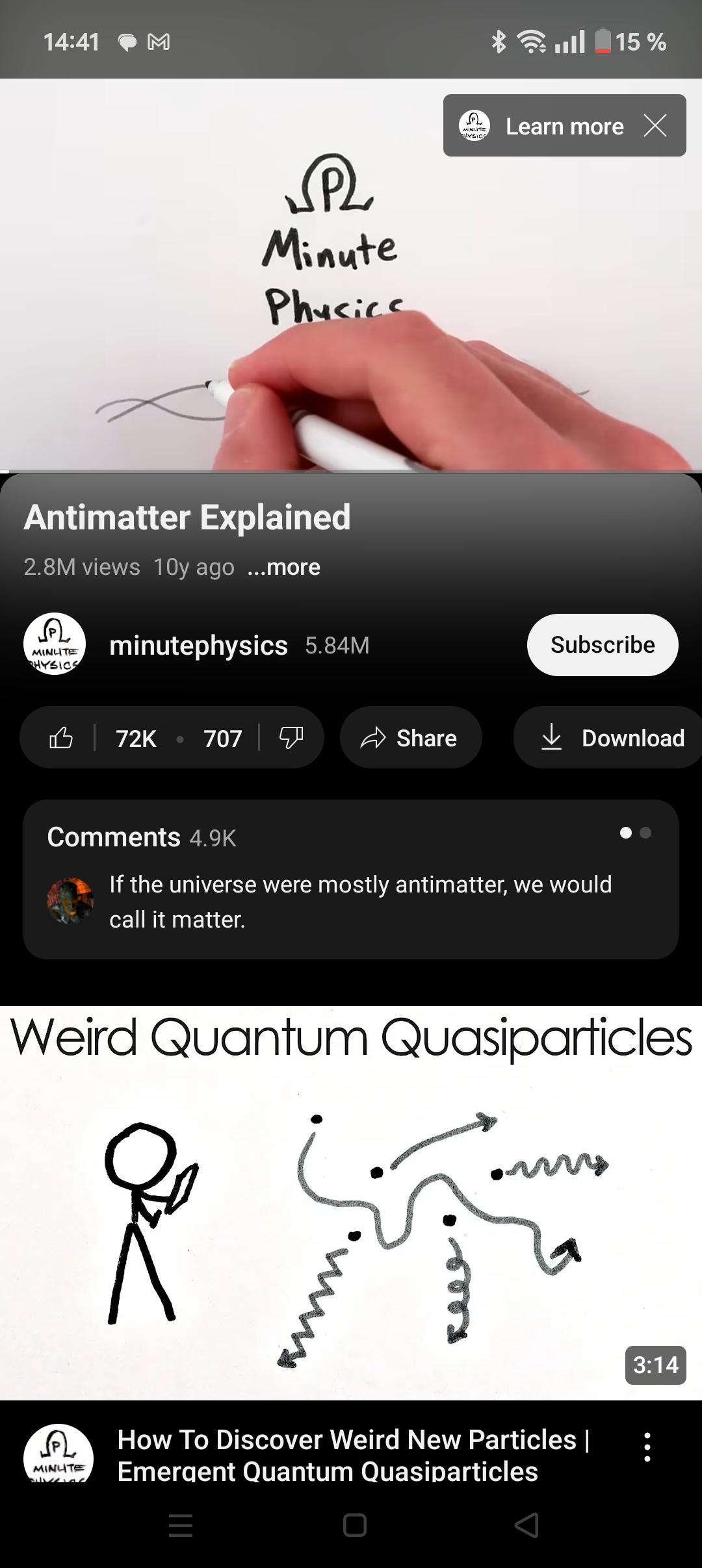Screen dimensions: 702x1568
Task: Go back with the system back button
Action: coord(526,1525)
